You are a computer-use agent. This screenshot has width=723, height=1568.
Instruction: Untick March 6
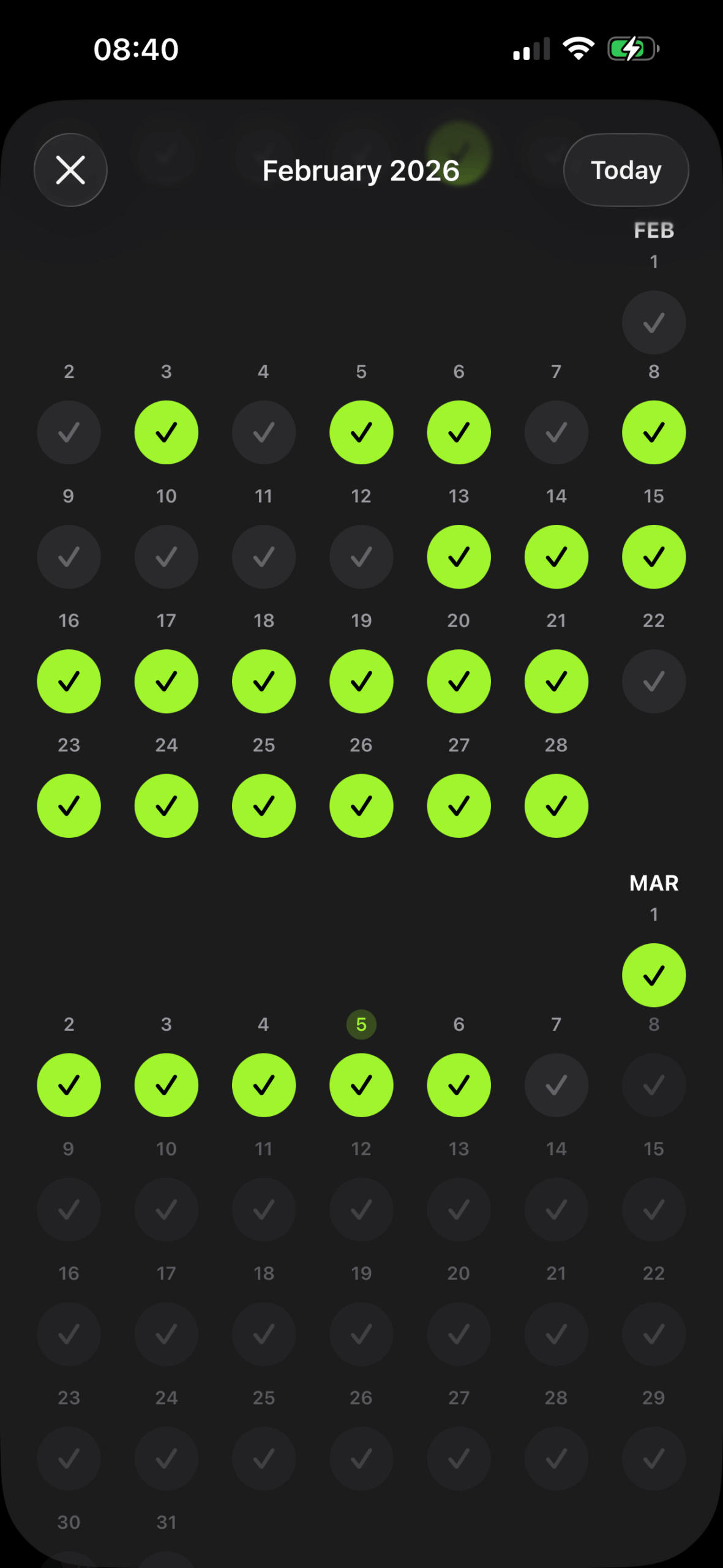pyautogui.click(x=459, y=1085)
